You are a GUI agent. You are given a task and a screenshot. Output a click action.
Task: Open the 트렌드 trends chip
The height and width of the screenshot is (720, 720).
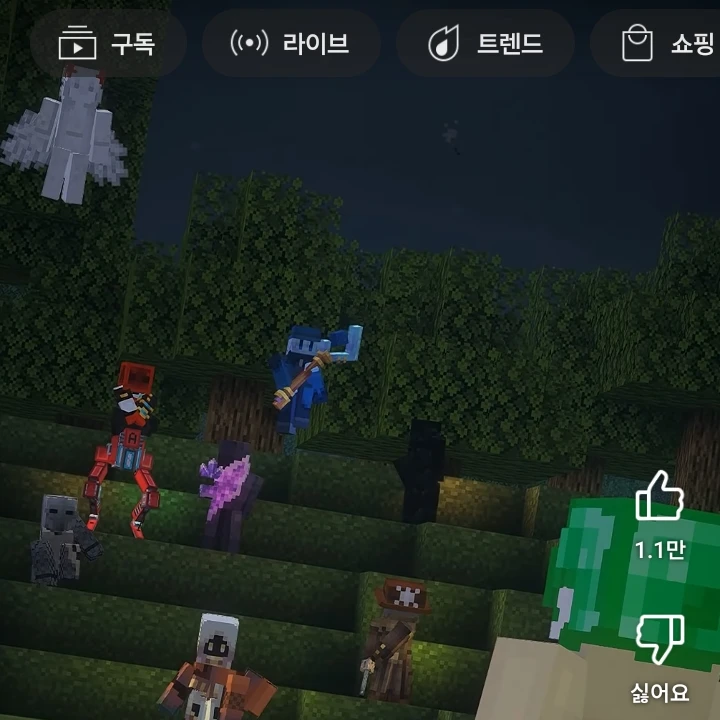485,43
